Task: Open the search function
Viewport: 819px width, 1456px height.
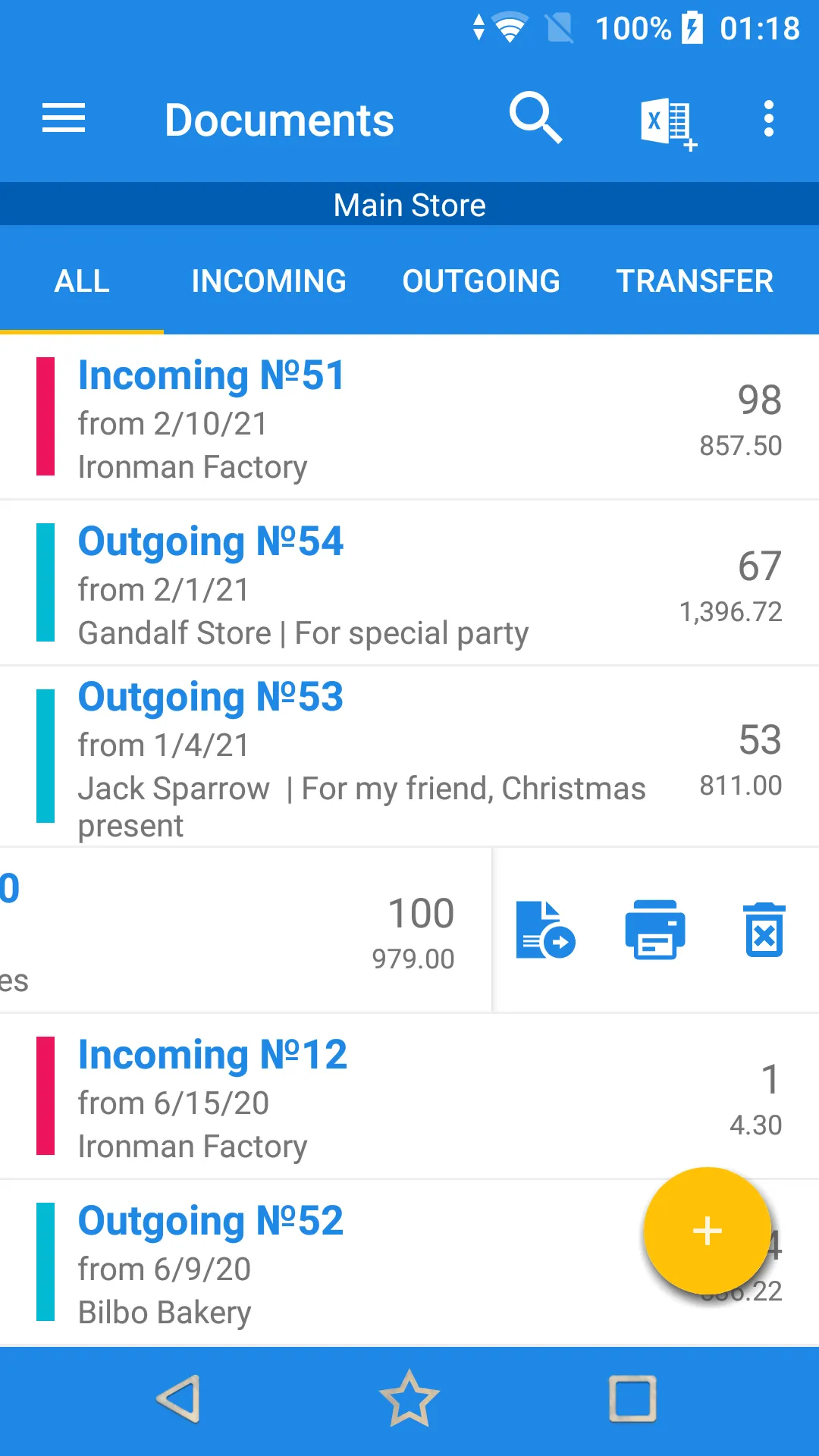Action: tap(536, 118)
